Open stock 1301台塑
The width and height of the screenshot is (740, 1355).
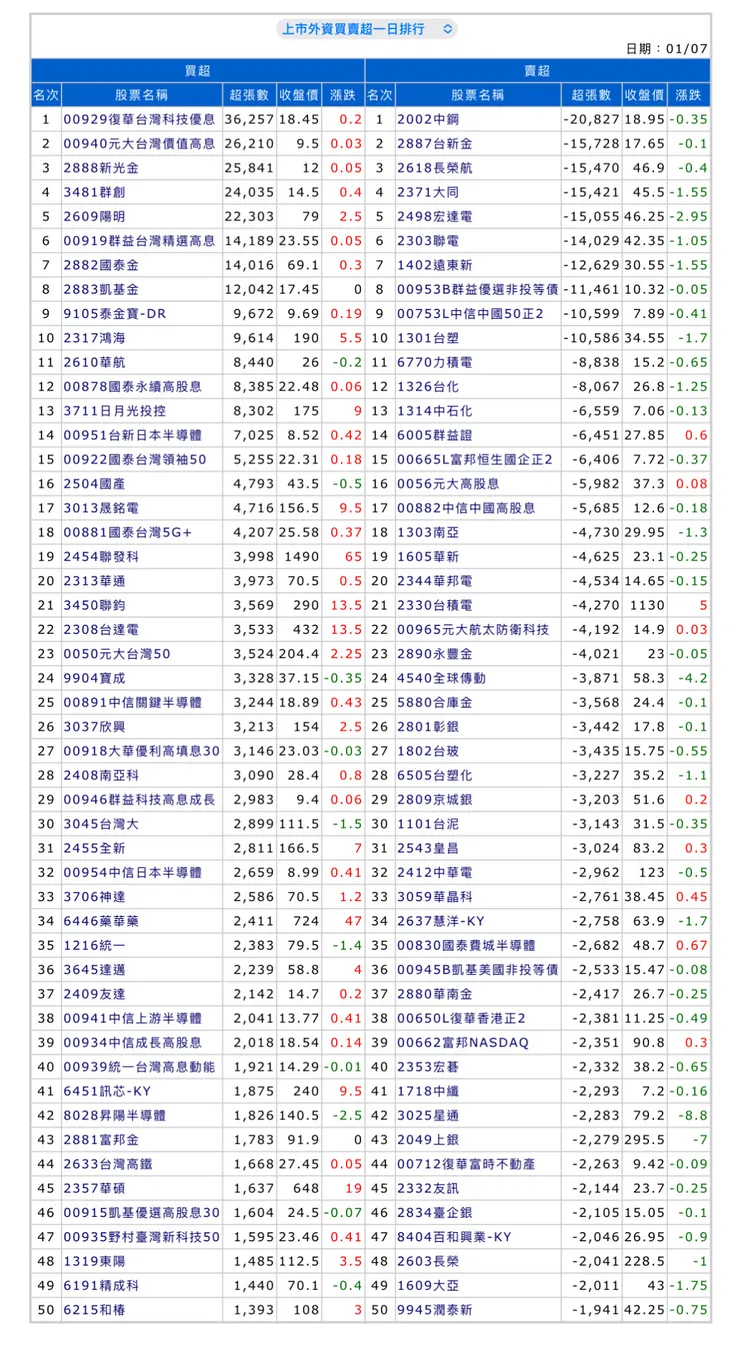[x=428, y=338]
